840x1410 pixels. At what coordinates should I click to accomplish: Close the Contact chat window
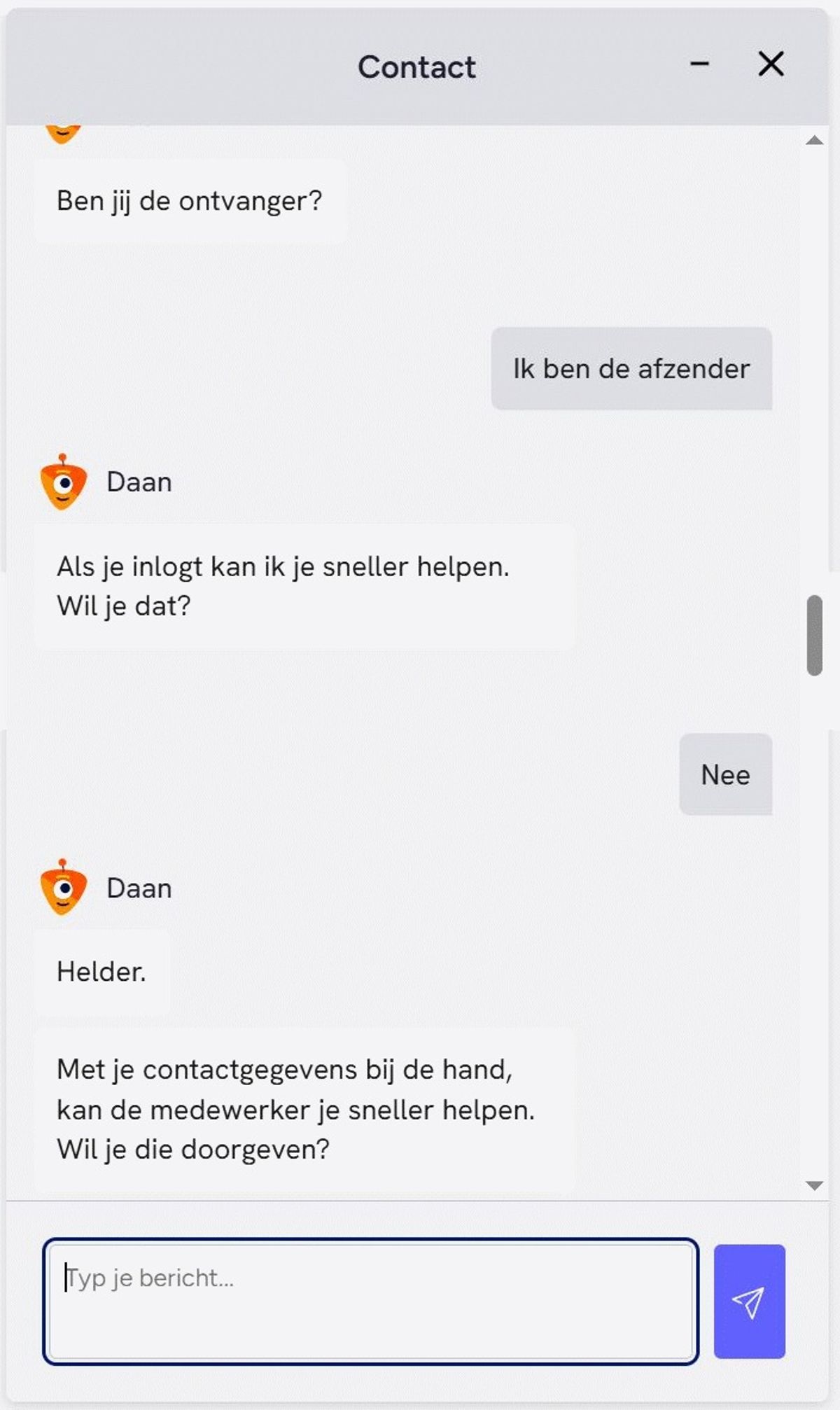pos(771,64)
